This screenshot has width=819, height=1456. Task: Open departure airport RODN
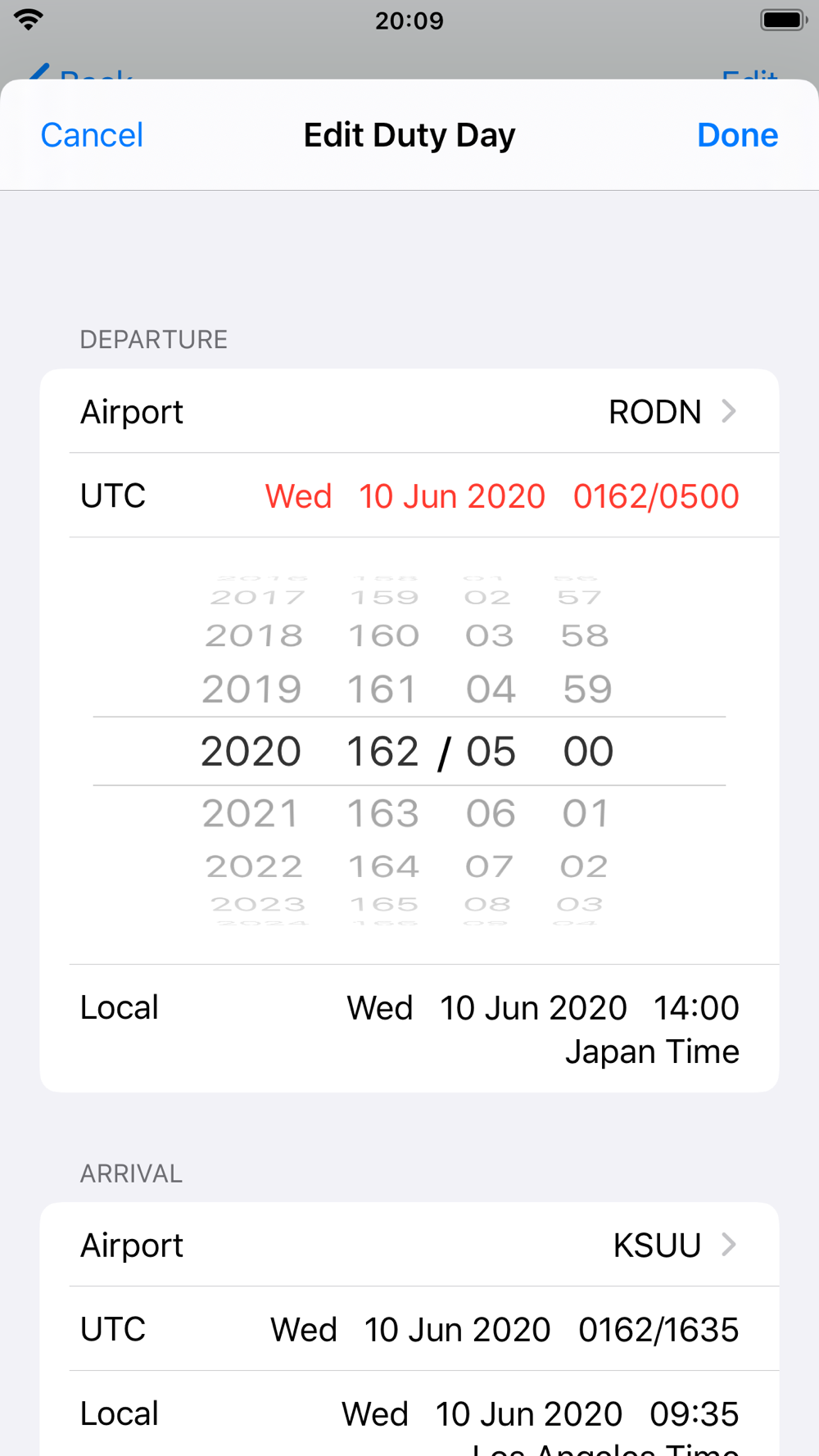click(409, 411)
